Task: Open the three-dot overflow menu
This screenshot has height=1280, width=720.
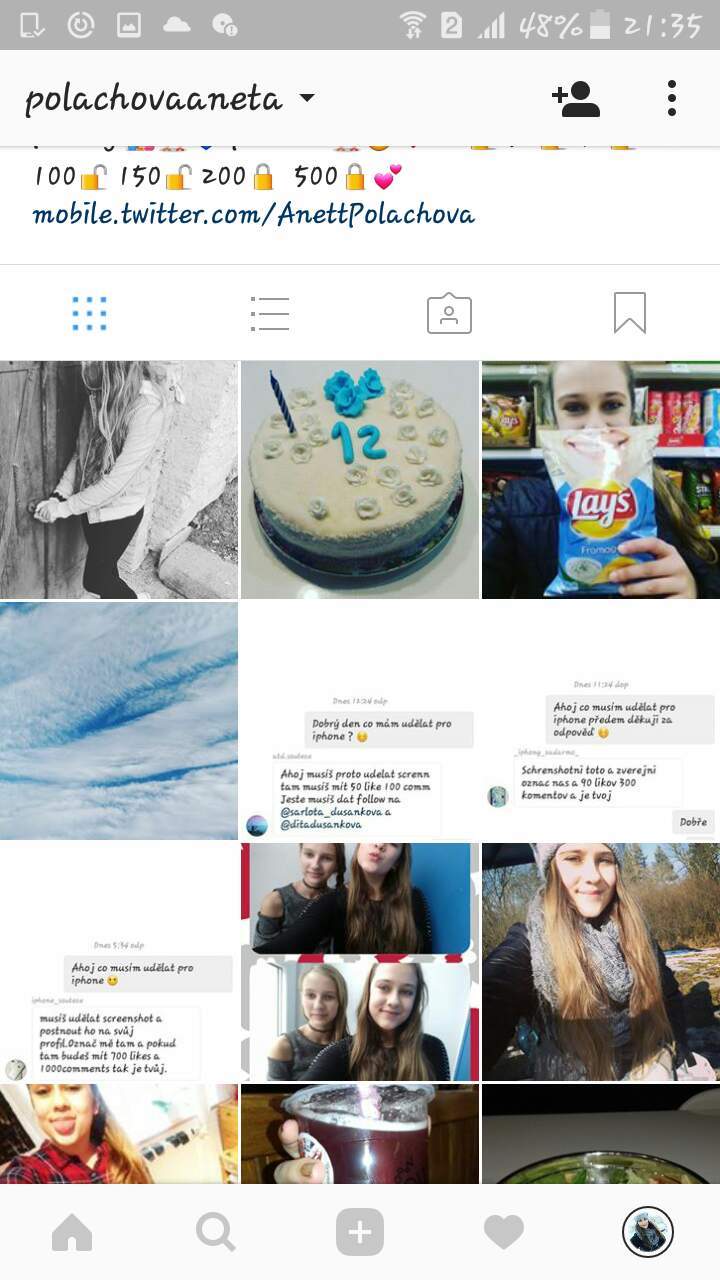Action: point(672,98)
